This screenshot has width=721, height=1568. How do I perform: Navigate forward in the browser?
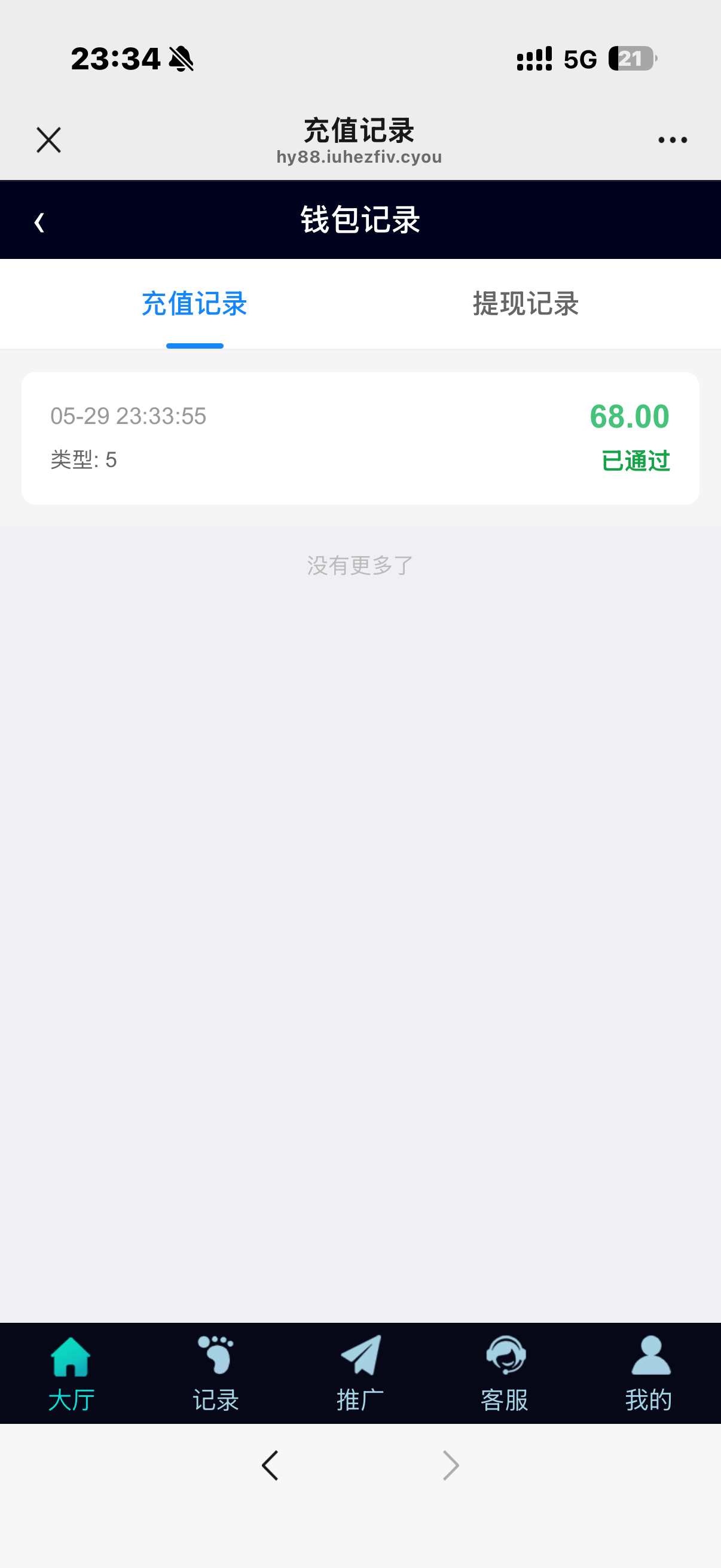pos(451,1465)
